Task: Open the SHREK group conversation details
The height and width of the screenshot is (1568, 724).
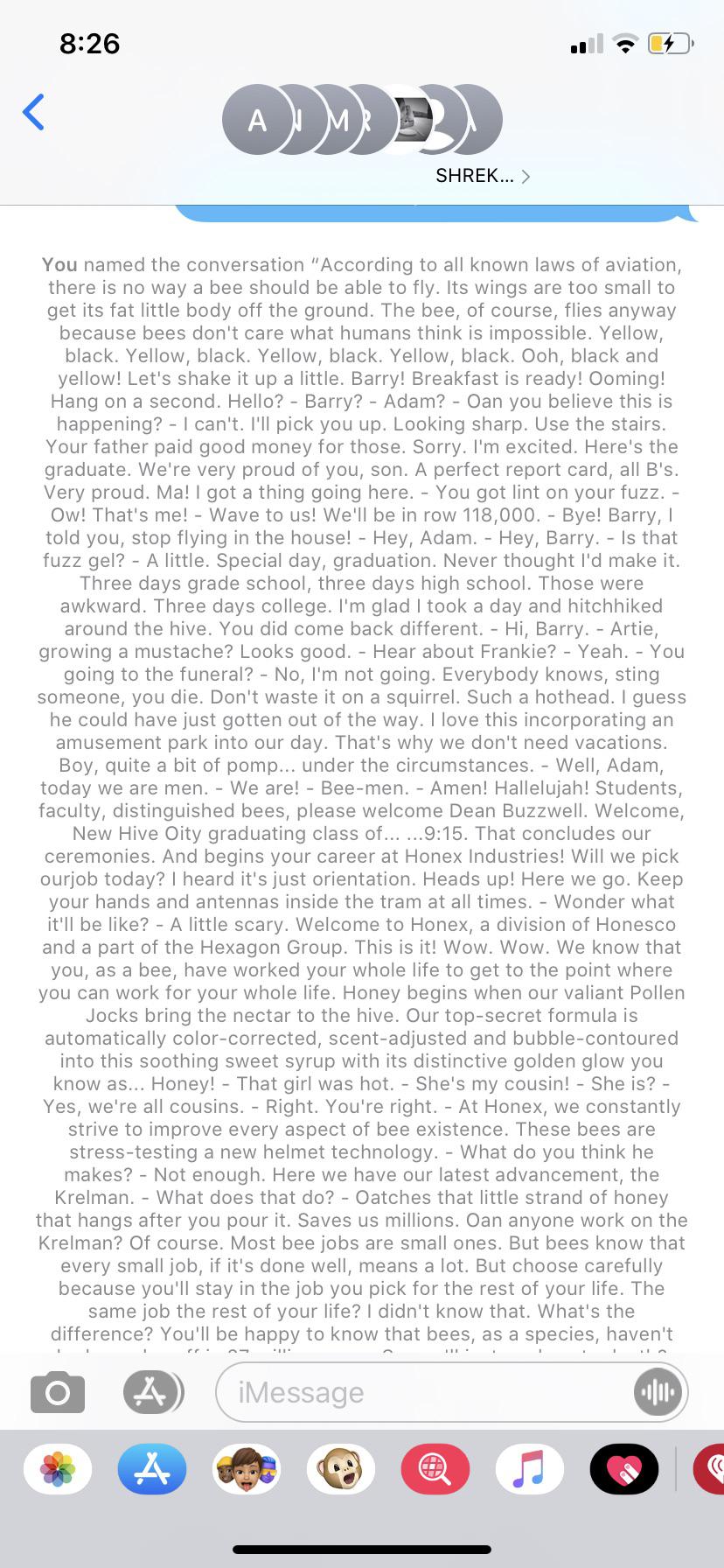Action: coord(482,176)
